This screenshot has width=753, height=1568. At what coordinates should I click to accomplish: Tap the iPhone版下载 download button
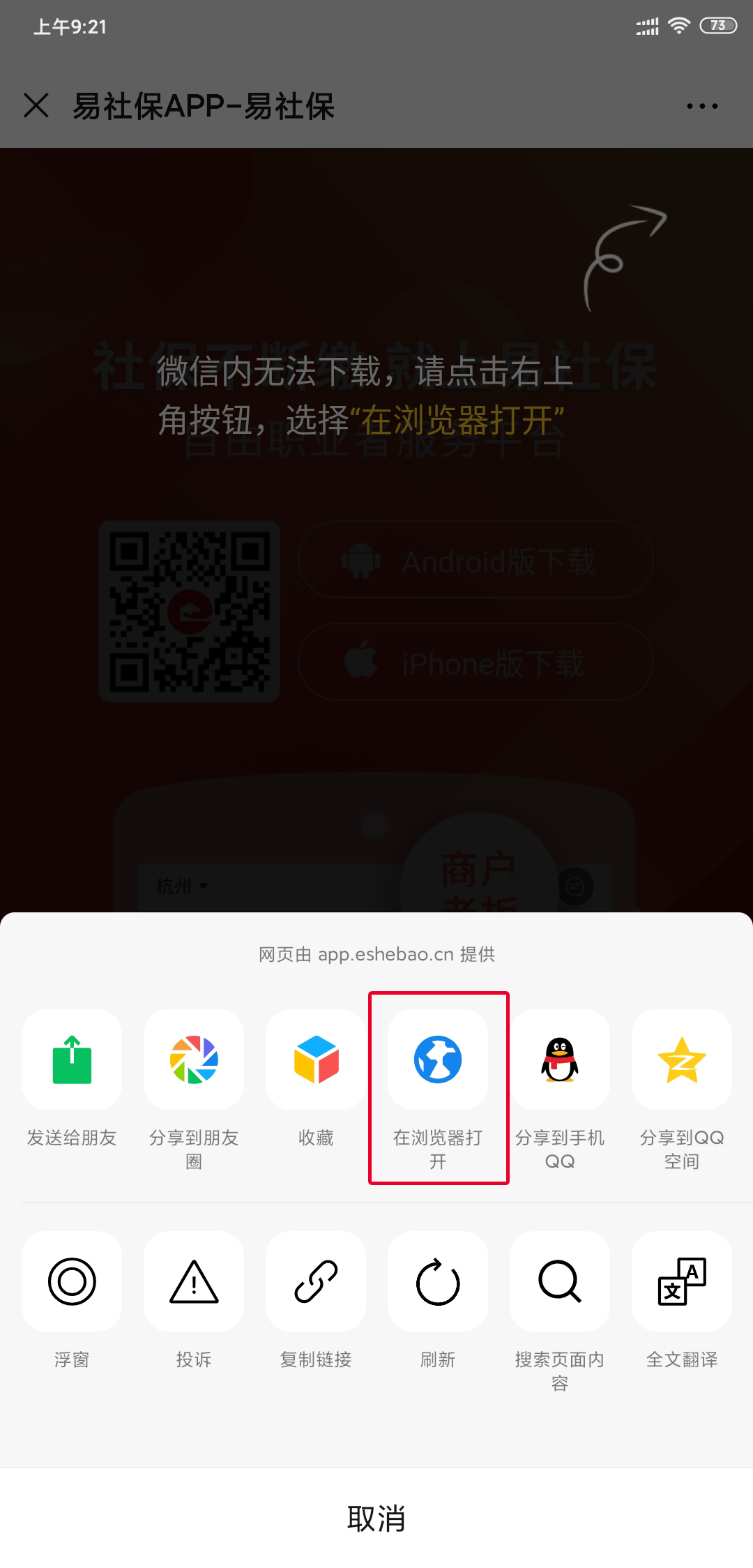476,663
